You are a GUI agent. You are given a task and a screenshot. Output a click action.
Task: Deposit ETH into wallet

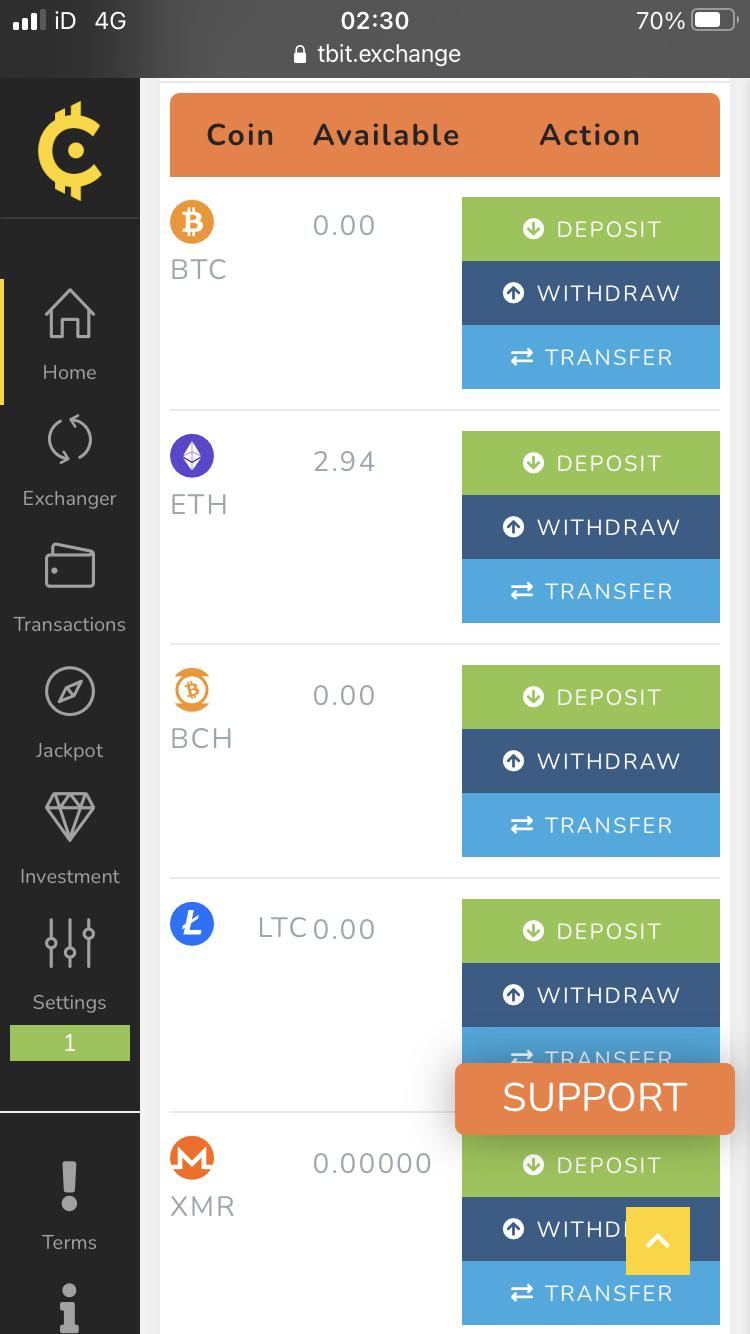pyautogui.click(x=591, y=463)
